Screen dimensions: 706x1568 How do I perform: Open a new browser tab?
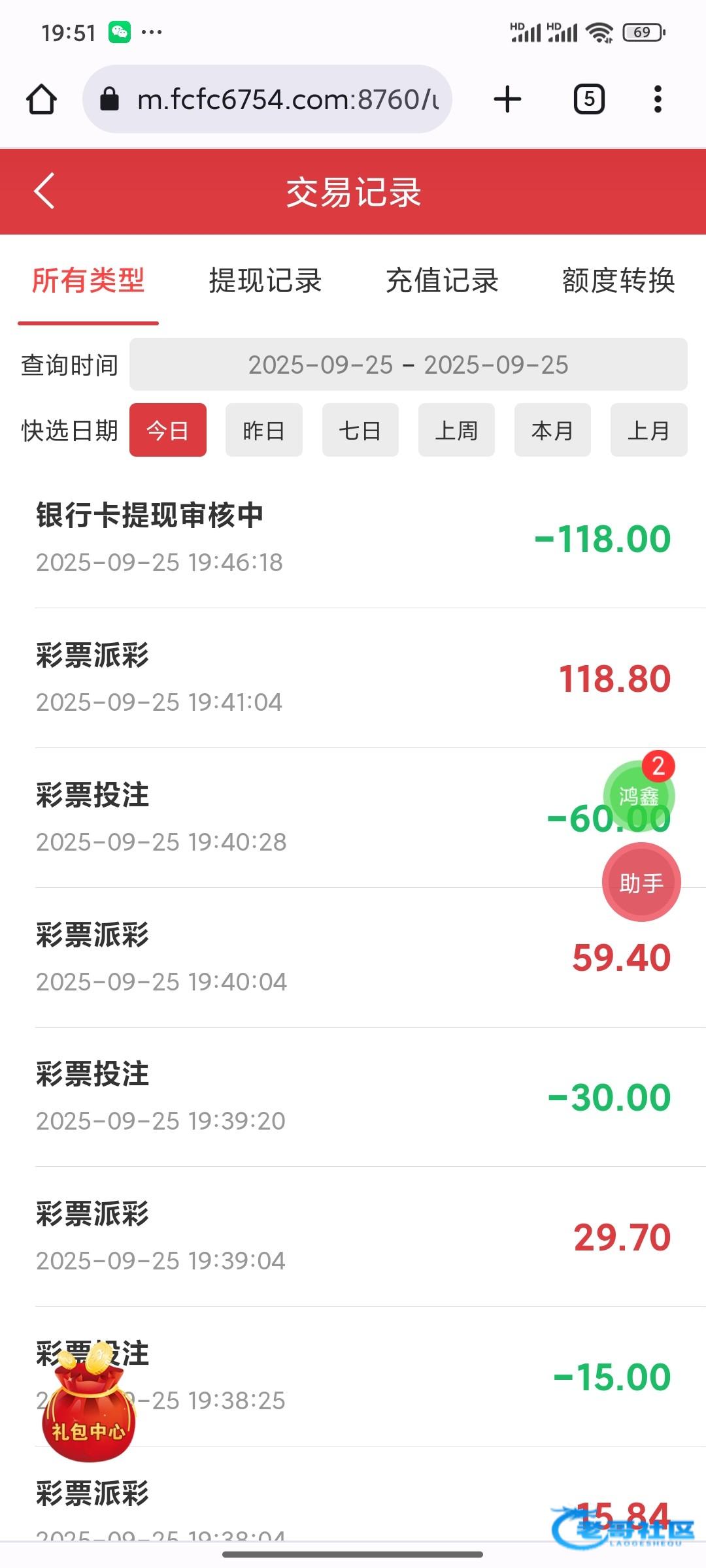[507, 99]
